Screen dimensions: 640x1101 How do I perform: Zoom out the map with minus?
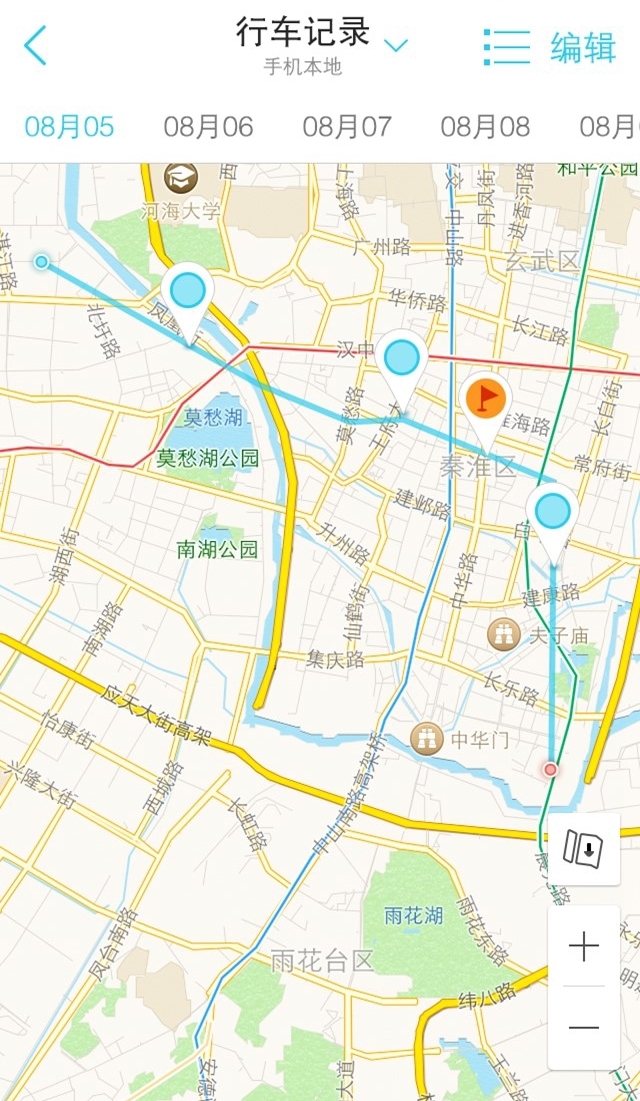click(x=584, y=1027)
